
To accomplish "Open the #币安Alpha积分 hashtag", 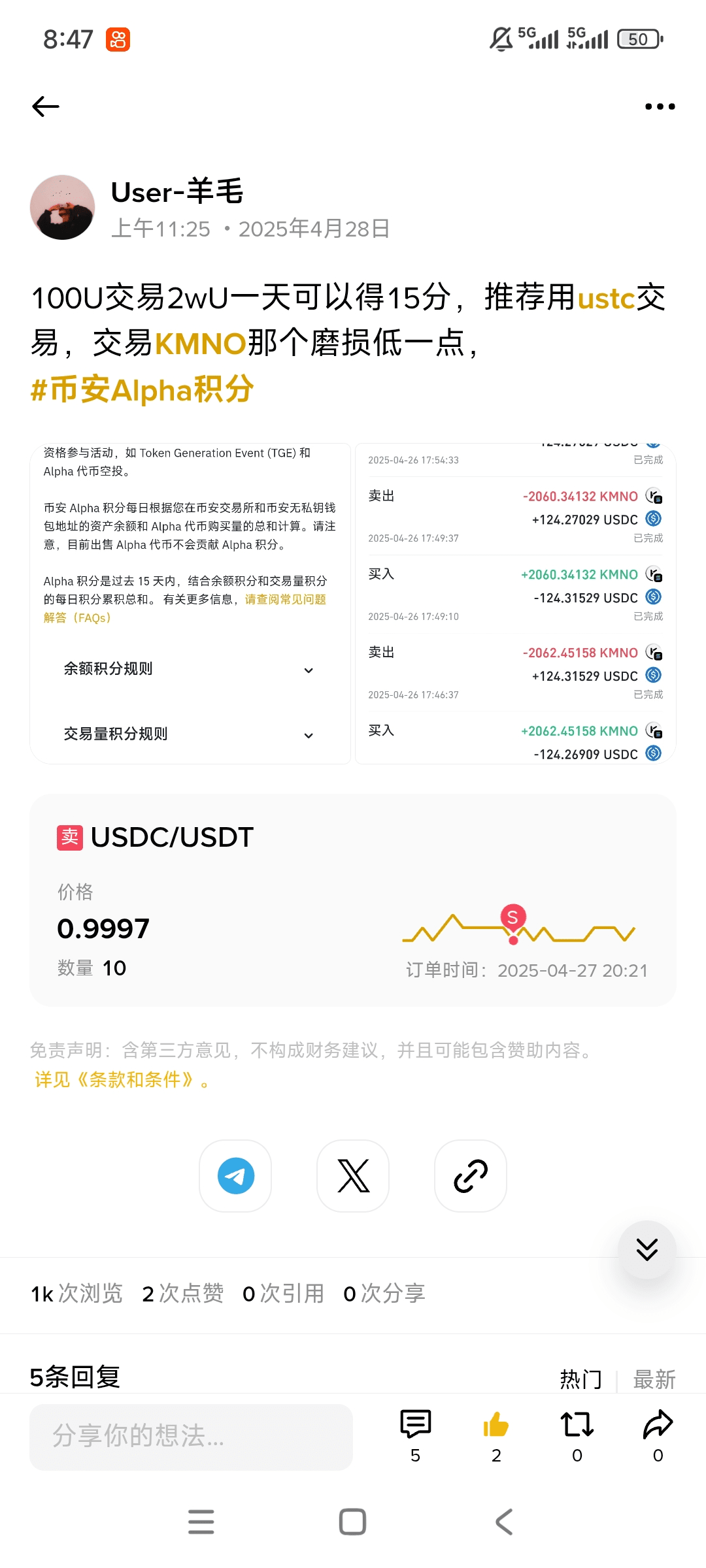I will pos(142,390).
